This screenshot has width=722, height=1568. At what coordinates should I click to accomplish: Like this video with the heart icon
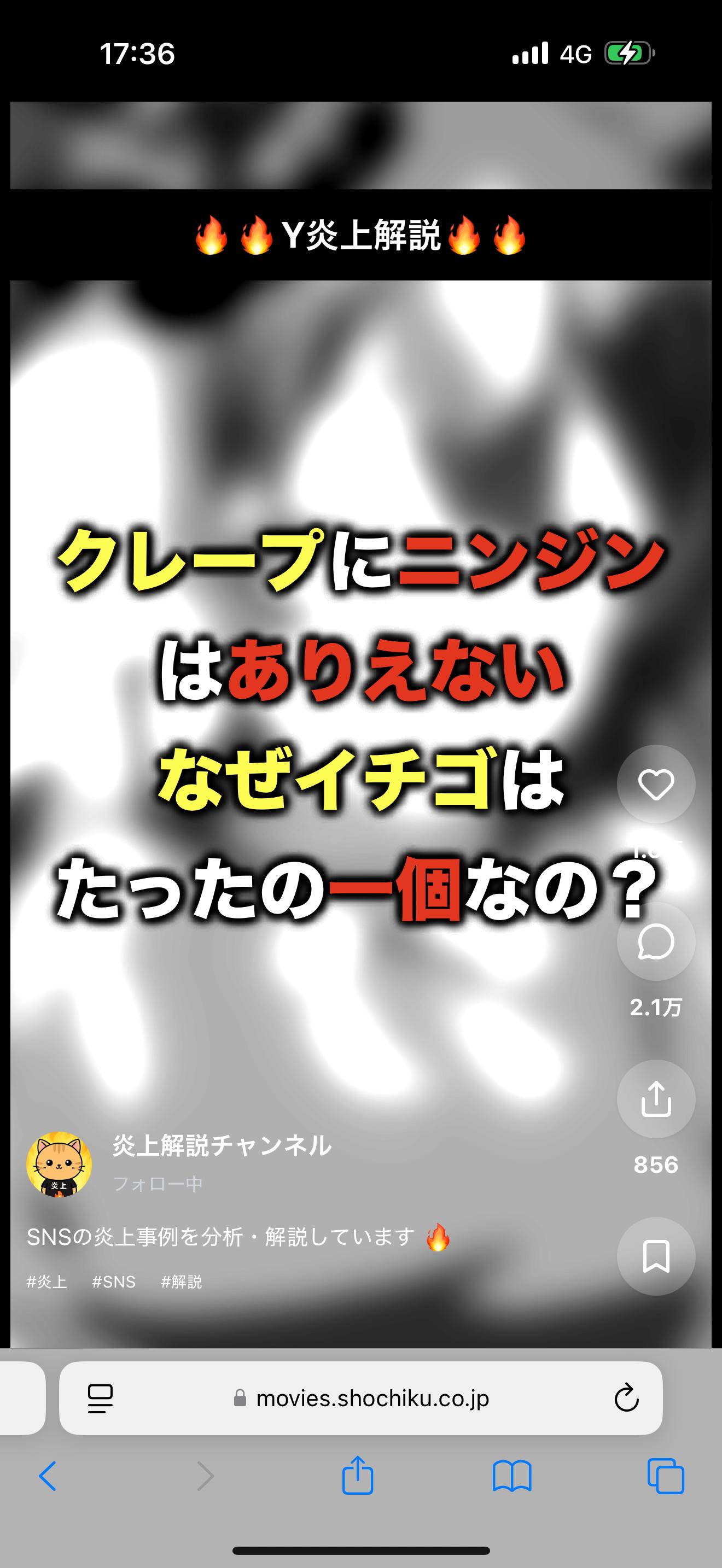coord(656,784)
